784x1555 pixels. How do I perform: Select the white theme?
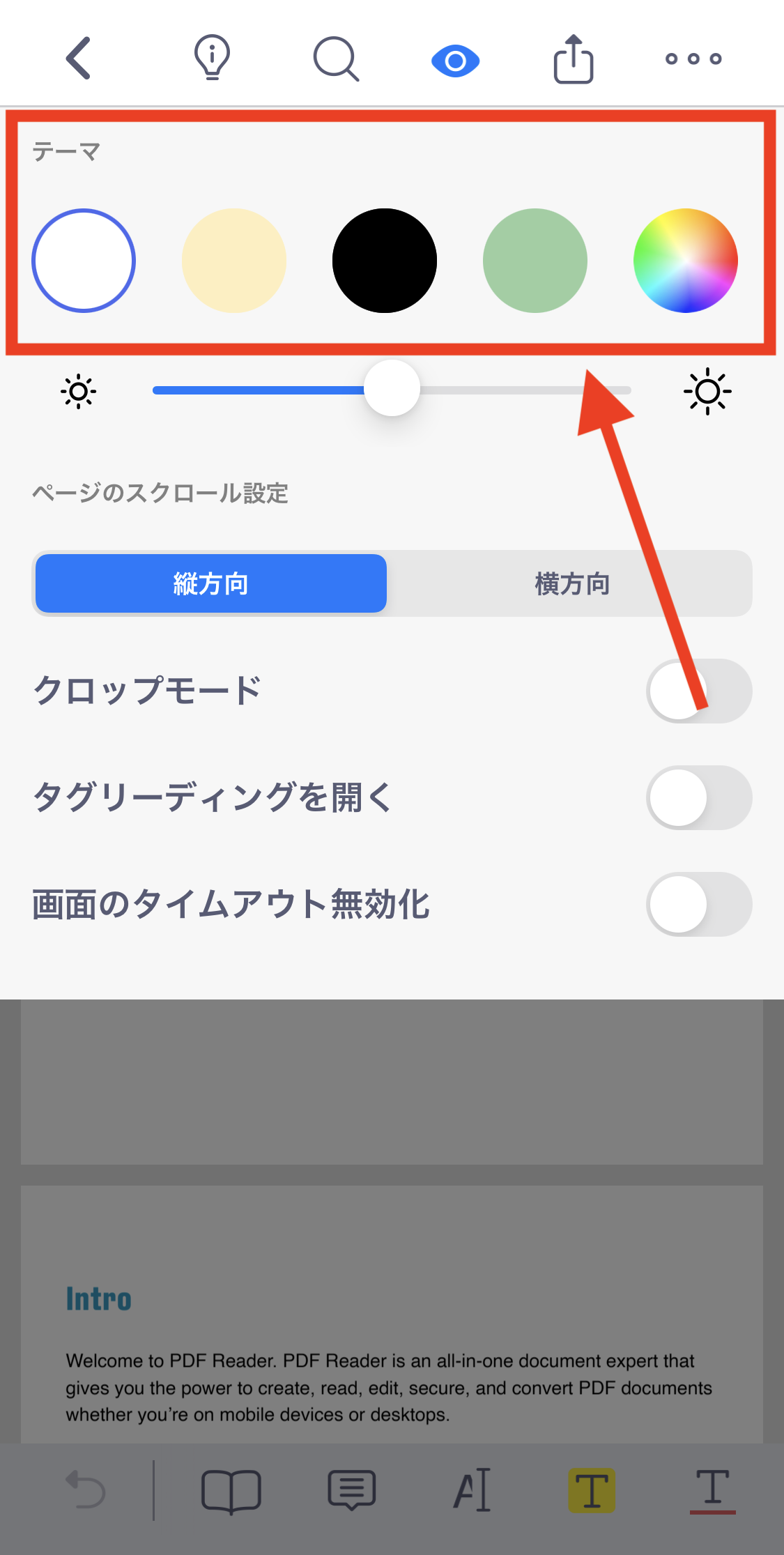(84, 261)
